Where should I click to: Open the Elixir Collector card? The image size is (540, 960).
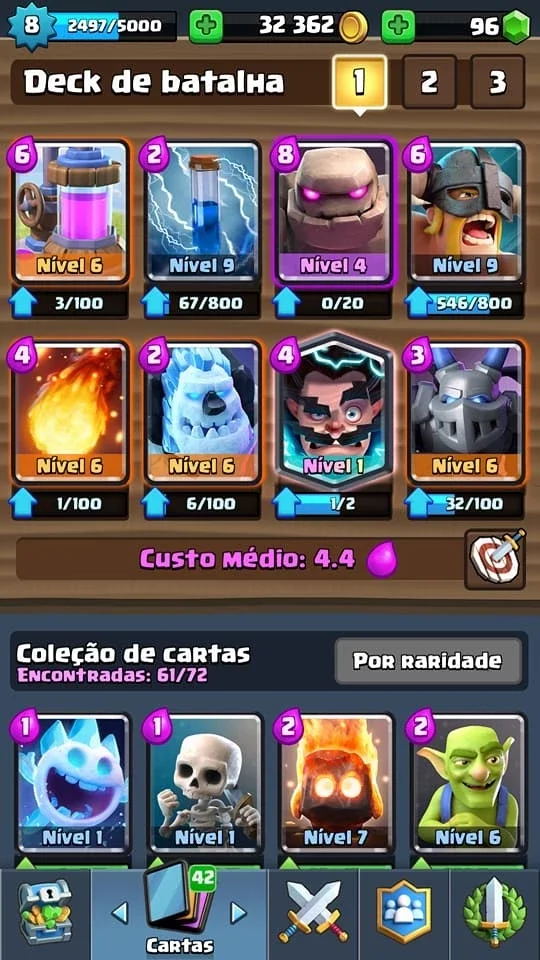(70, 211)
